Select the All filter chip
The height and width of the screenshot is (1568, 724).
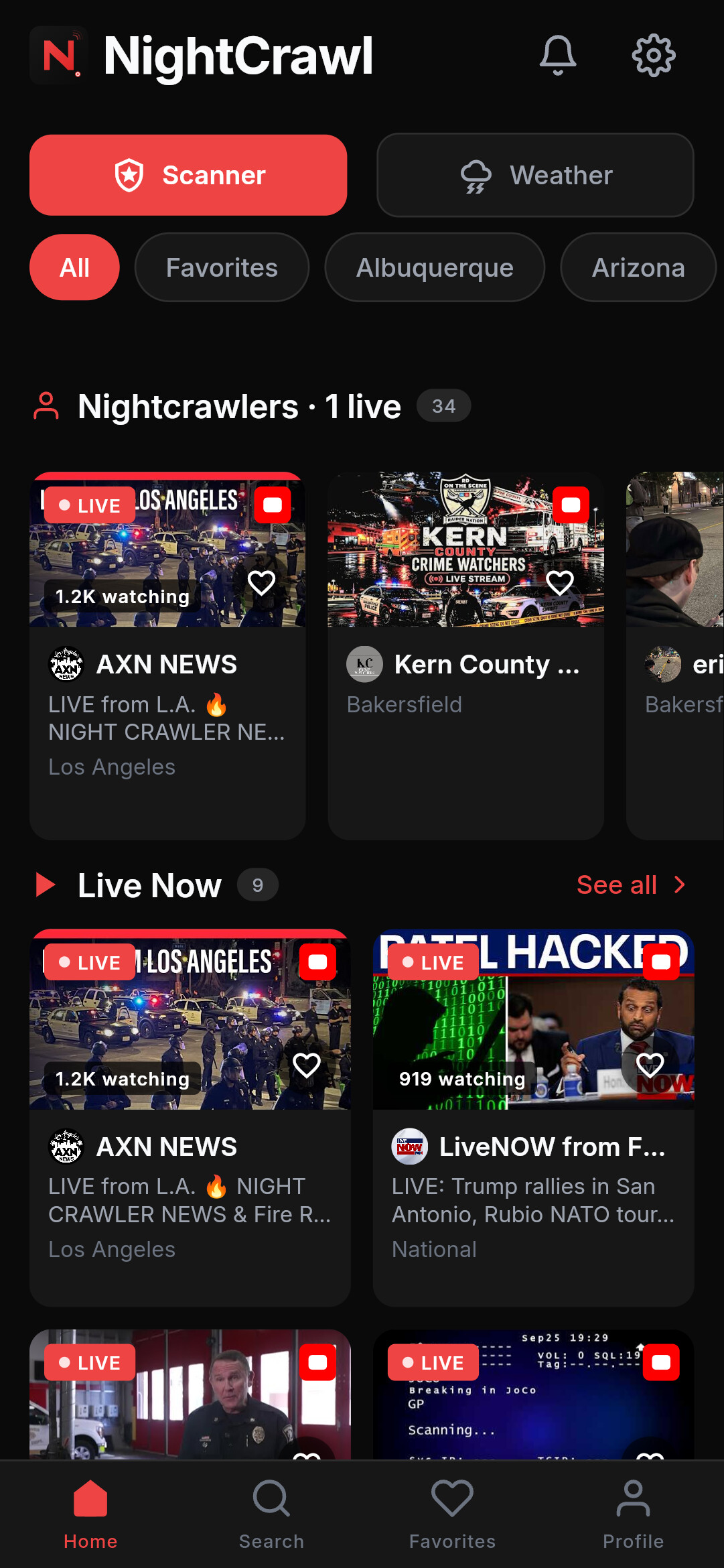(x=74, y=267)
